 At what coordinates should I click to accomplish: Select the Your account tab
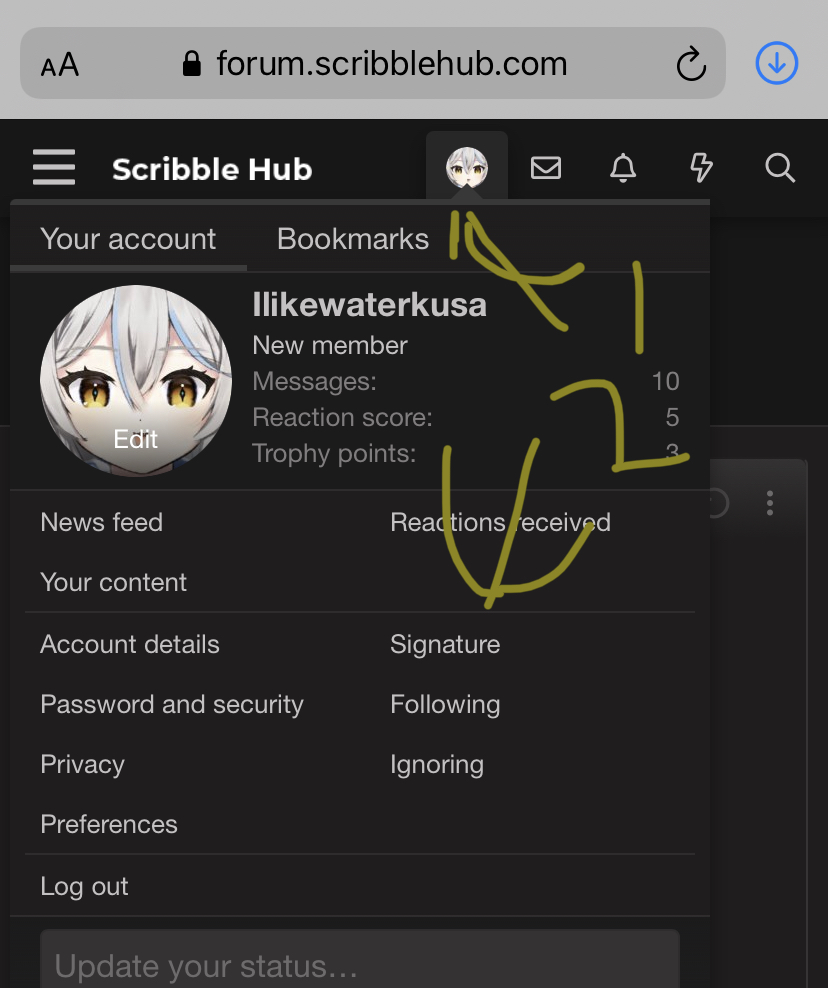point(128,239)
